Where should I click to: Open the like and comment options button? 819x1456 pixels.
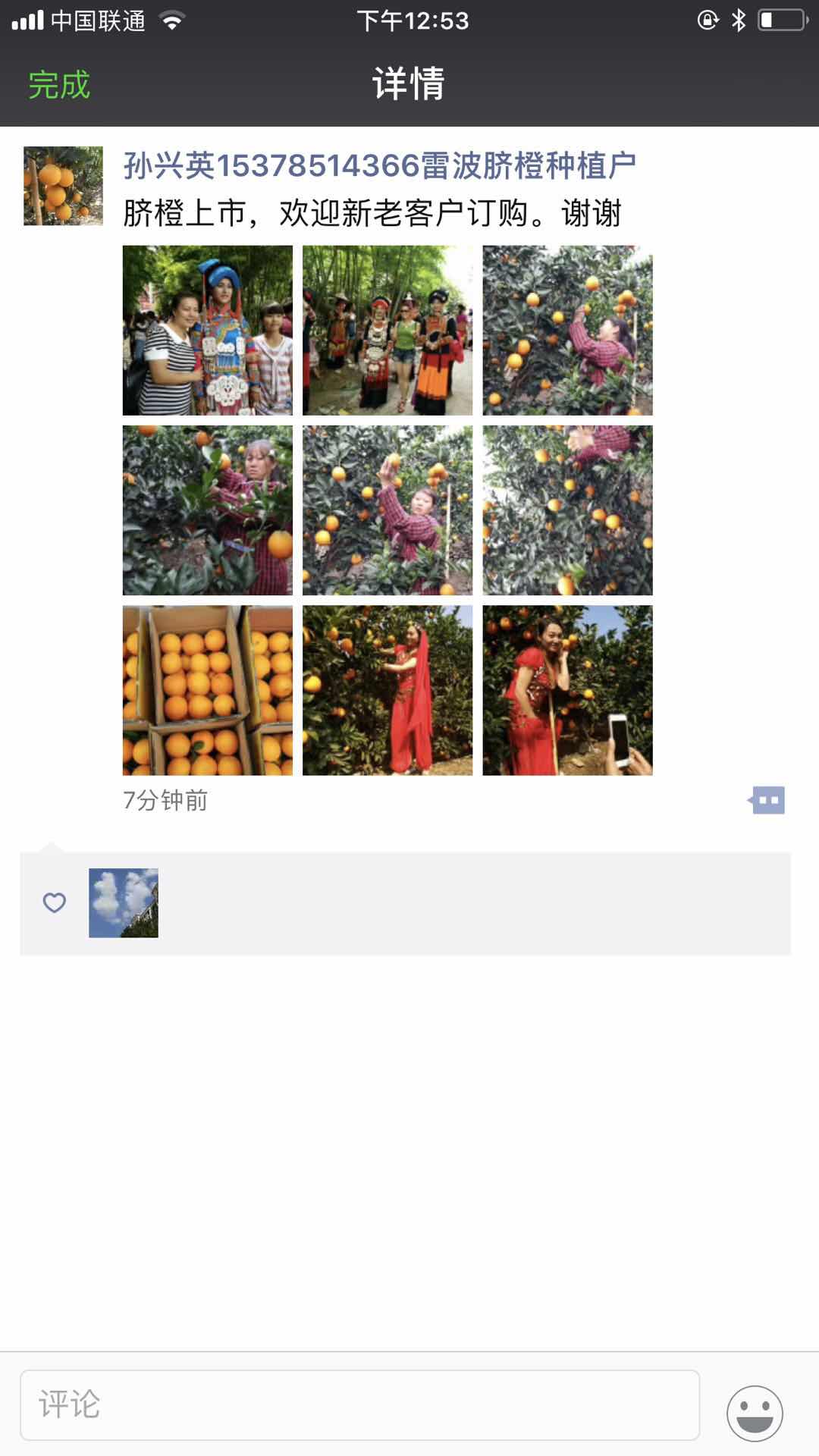click(x=767, y=800)
